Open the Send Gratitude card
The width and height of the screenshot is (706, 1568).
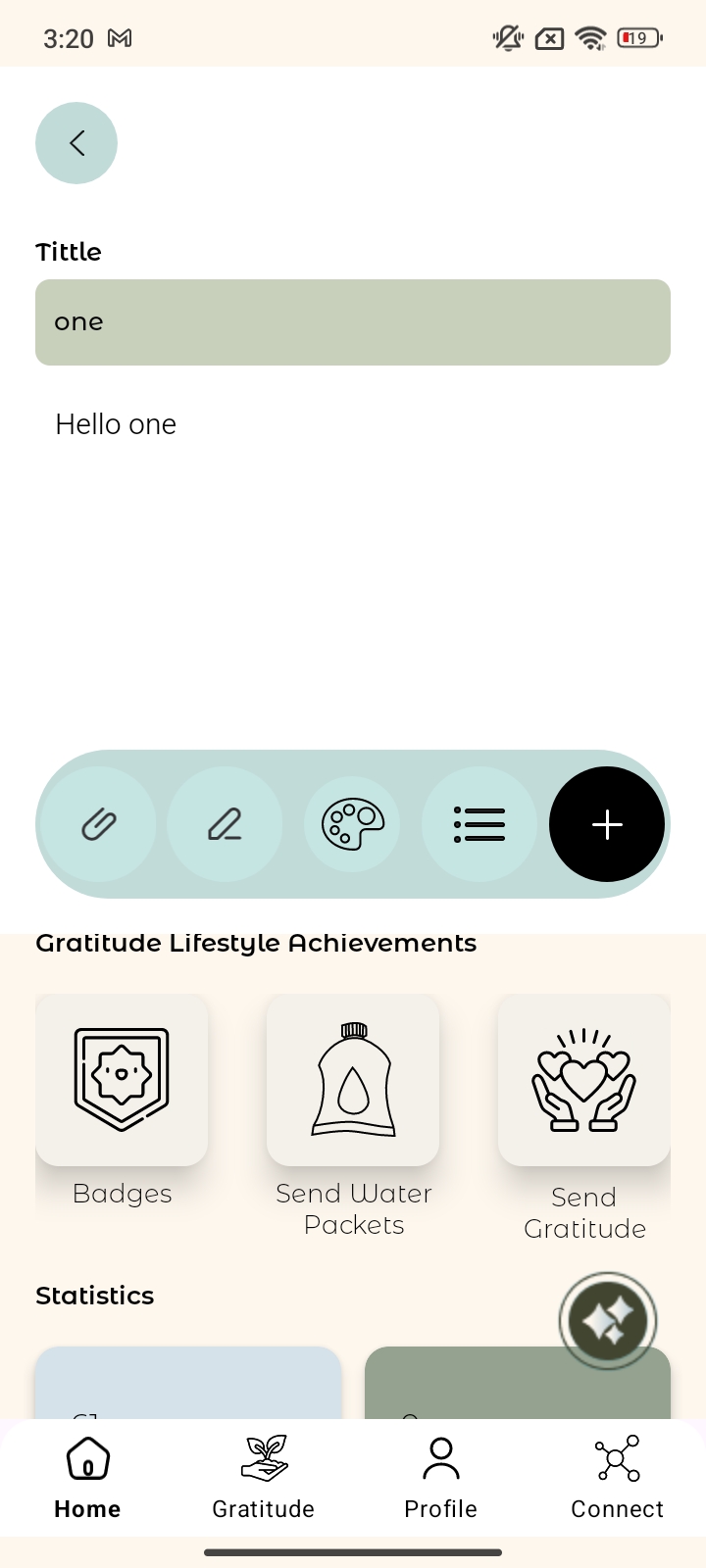tap(584, 1080)
